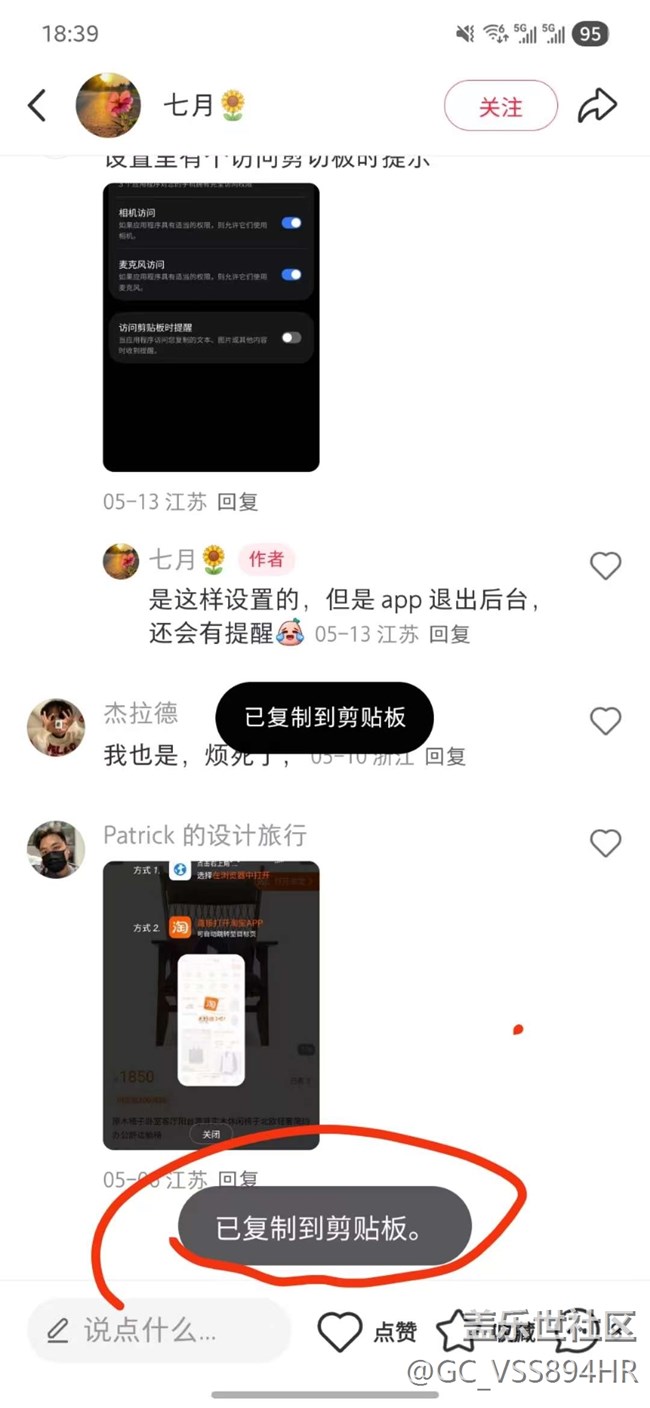Reply to 七月's author comment
650x1408 pixels.
coord(449,634)
